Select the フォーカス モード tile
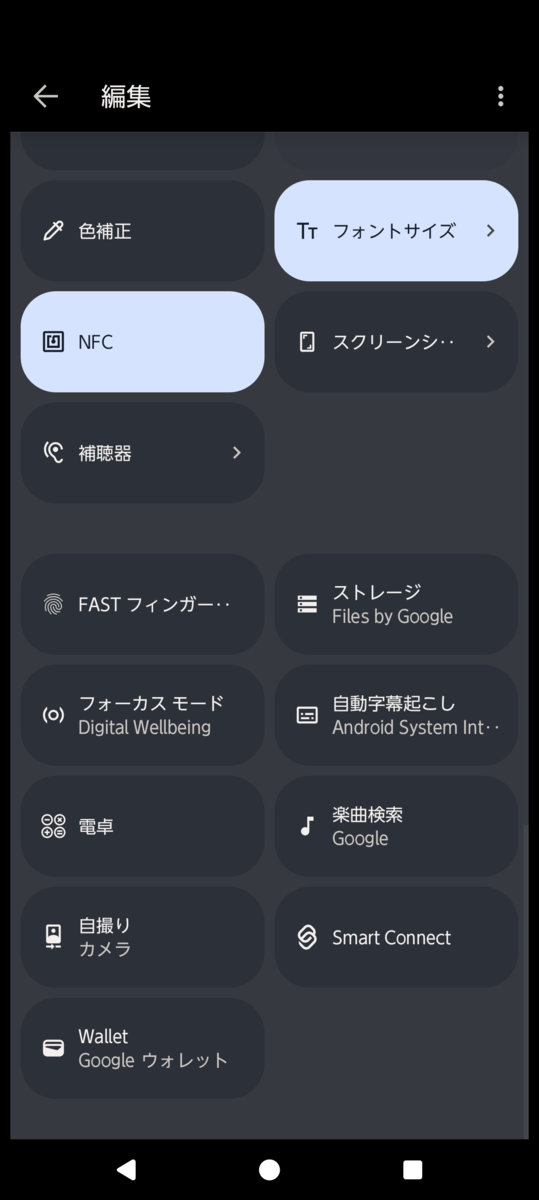539x1200 pixels. click(x=142, y=715)
